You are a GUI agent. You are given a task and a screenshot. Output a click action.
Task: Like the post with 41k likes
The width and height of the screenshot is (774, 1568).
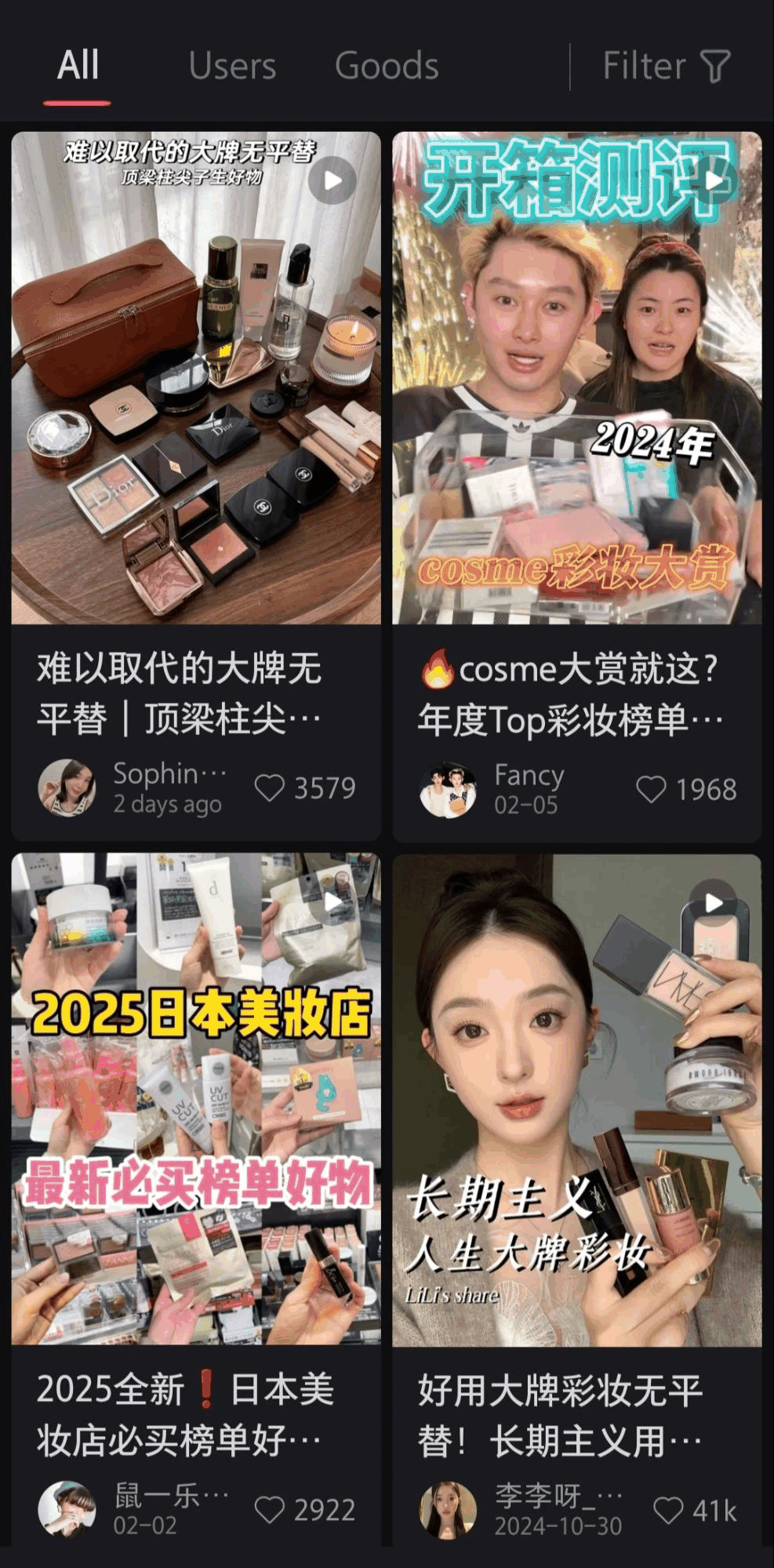tap(668, 1511)
